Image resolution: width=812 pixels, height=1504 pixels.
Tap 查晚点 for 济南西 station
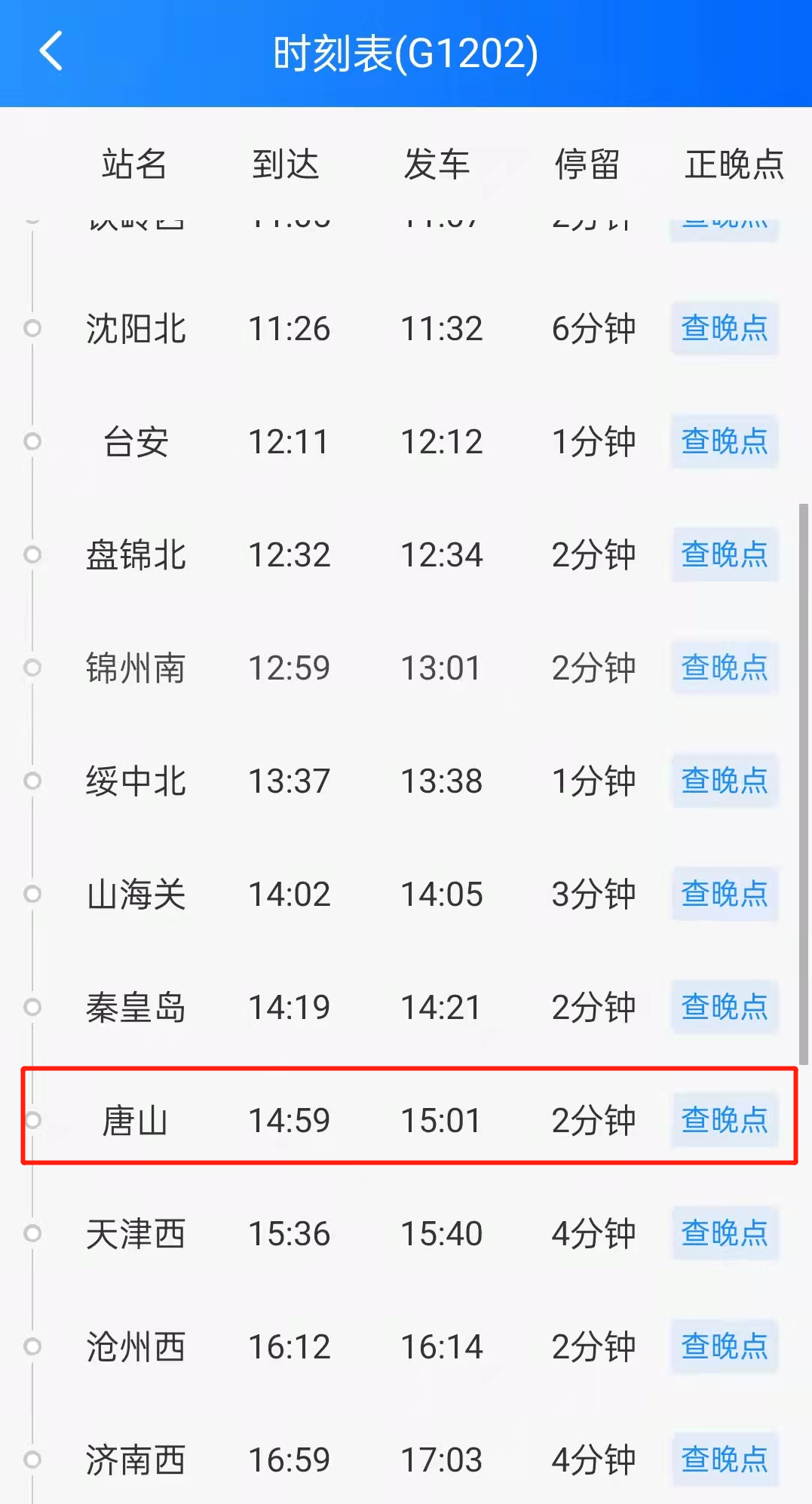724,1459
